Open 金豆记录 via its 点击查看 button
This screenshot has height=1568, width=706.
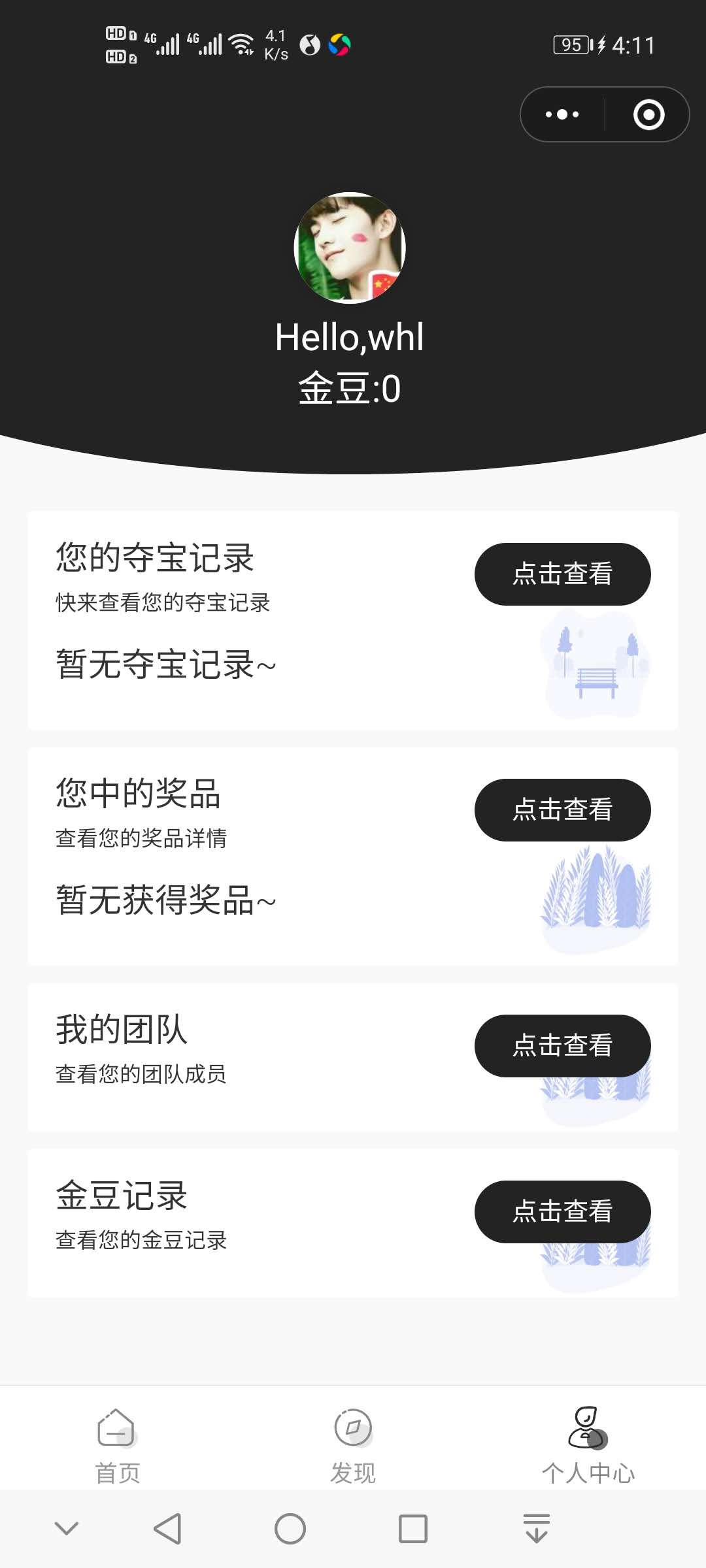tap(562, 1211)
